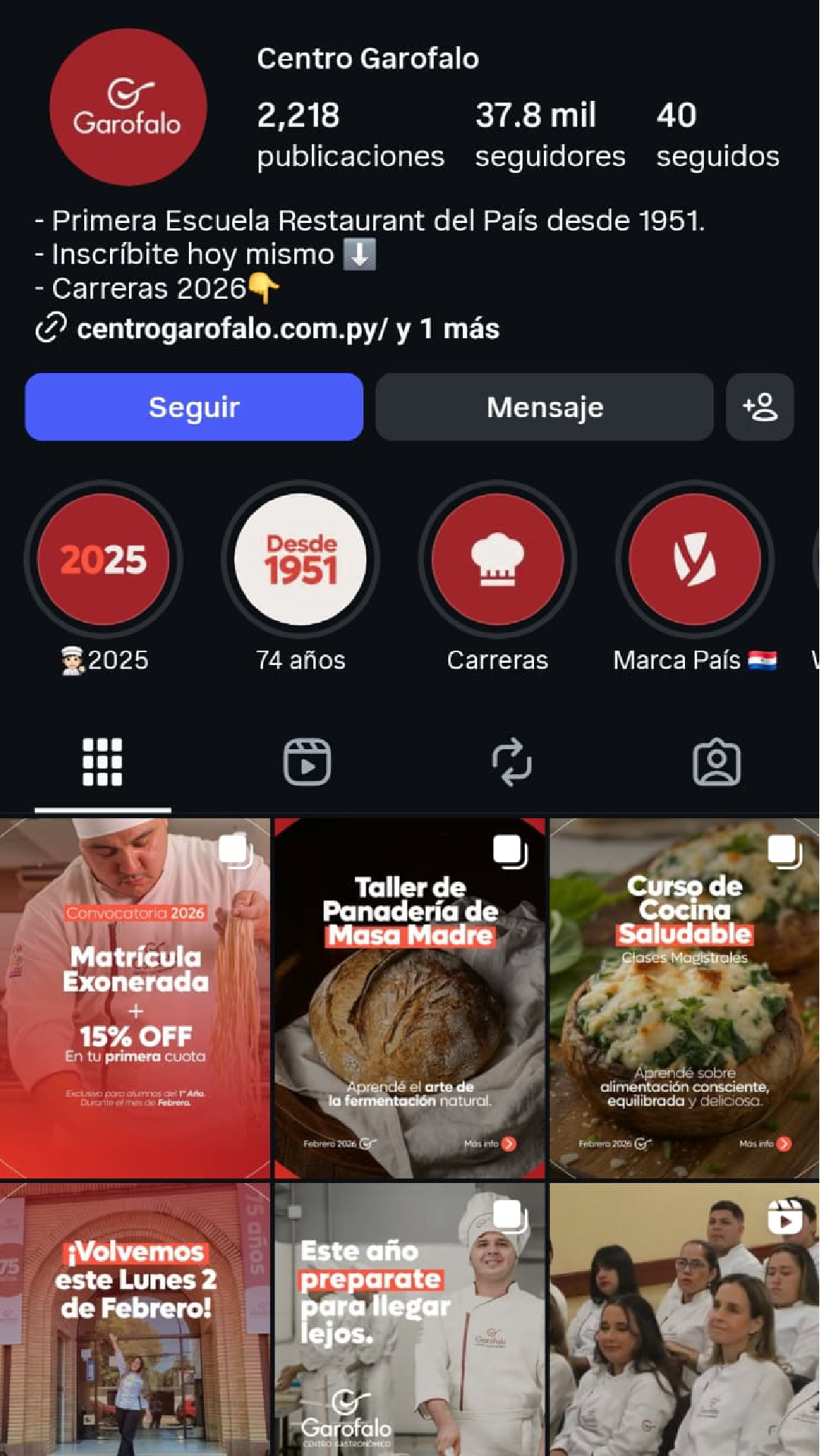Switch to the Reels tab
This screenshot has height=1456, width=820.
click(x=307, y=762)
